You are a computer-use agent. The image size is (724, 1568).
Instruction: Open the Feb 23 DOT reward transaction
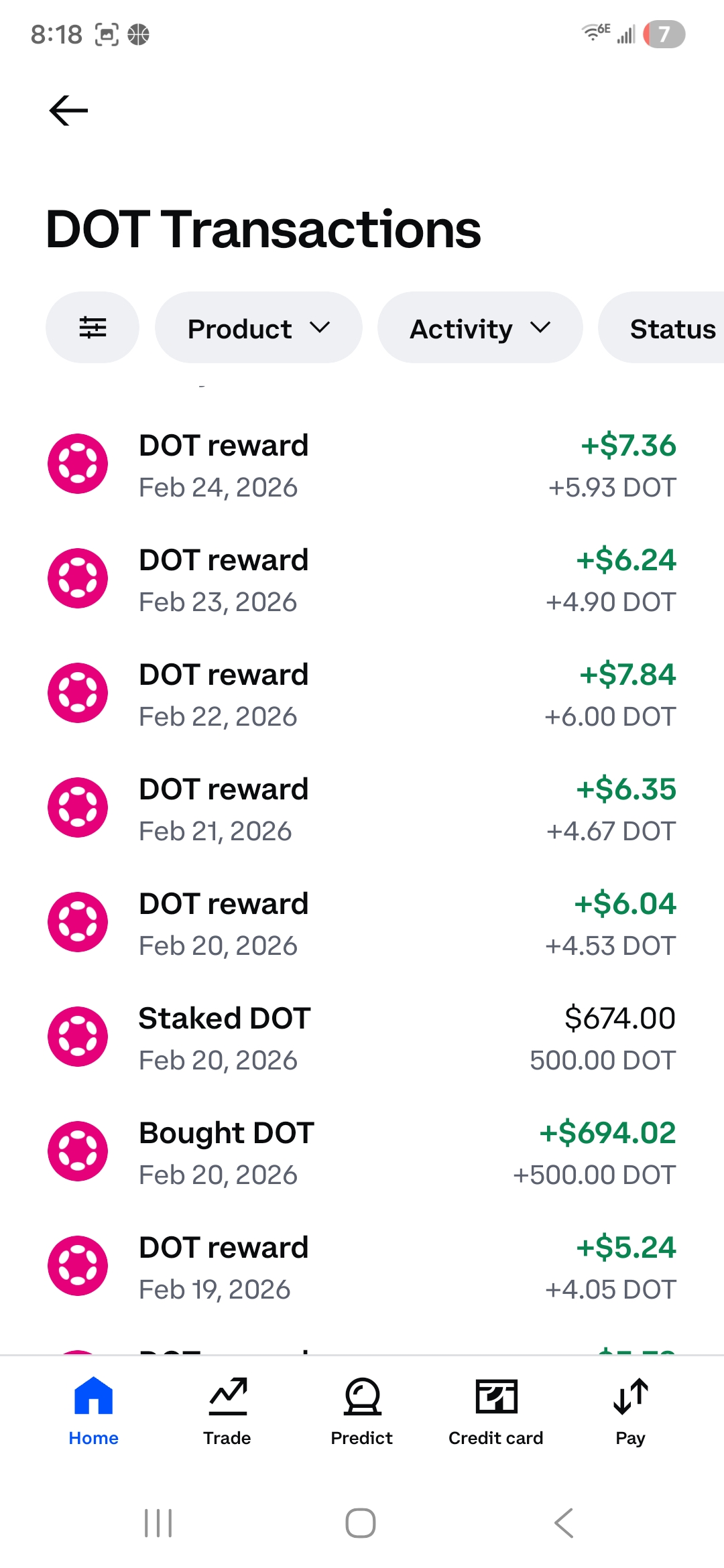(362, 580)
